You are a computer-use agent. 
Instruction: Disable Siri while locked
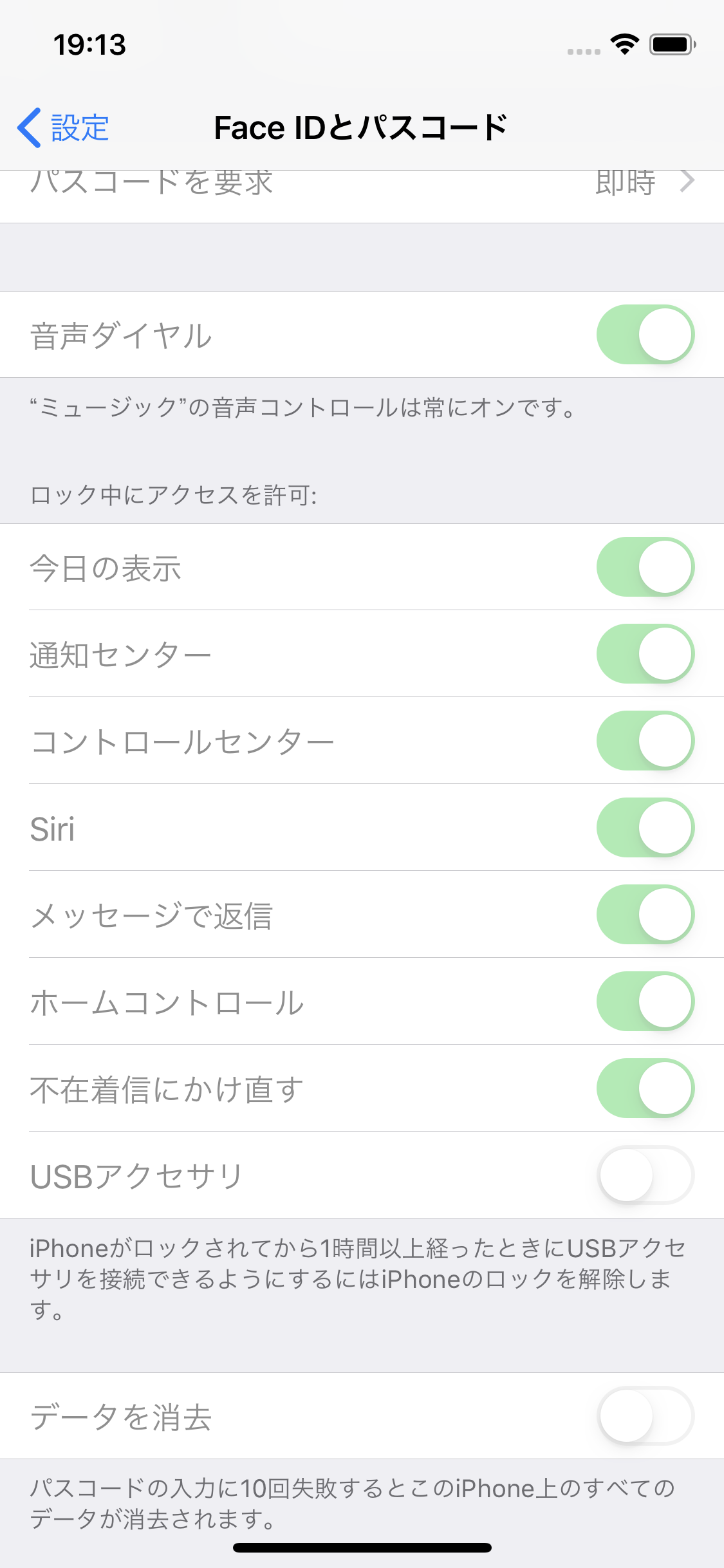[645, 828]
